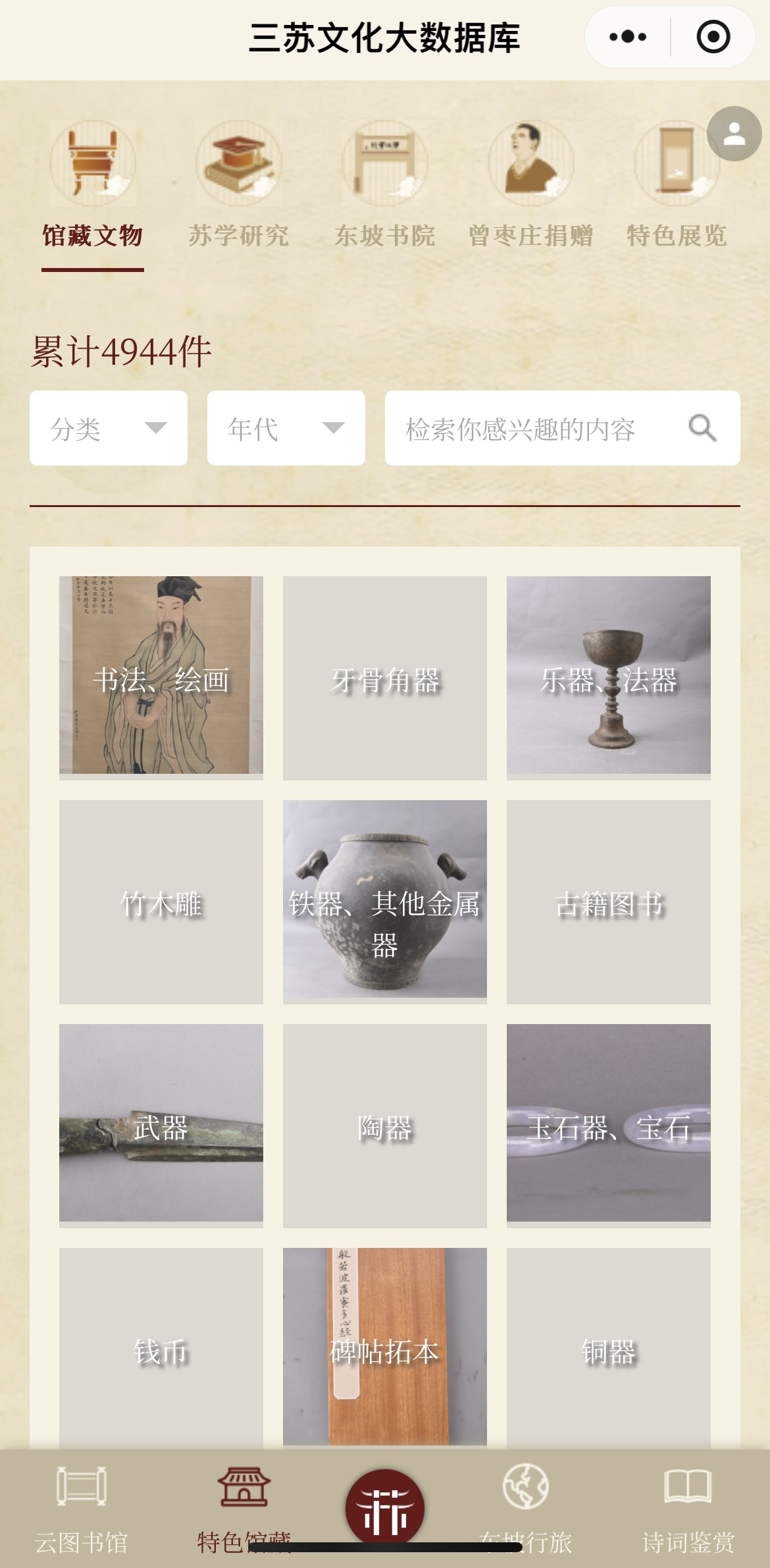
Task: Open the 书法、绘画 category
Action: (161, 678)
